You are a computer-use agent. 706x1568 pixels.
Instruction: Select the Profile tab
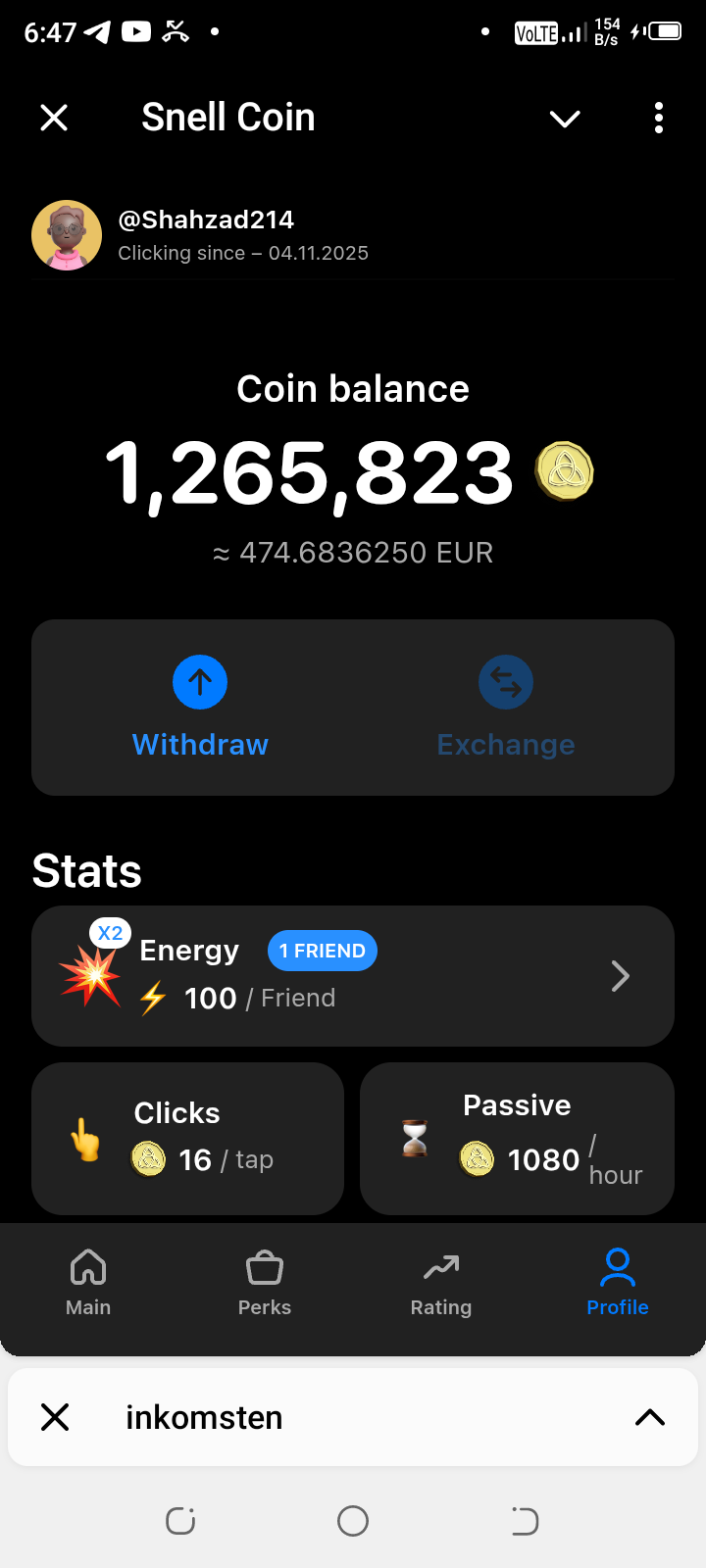coord(618,1283)
